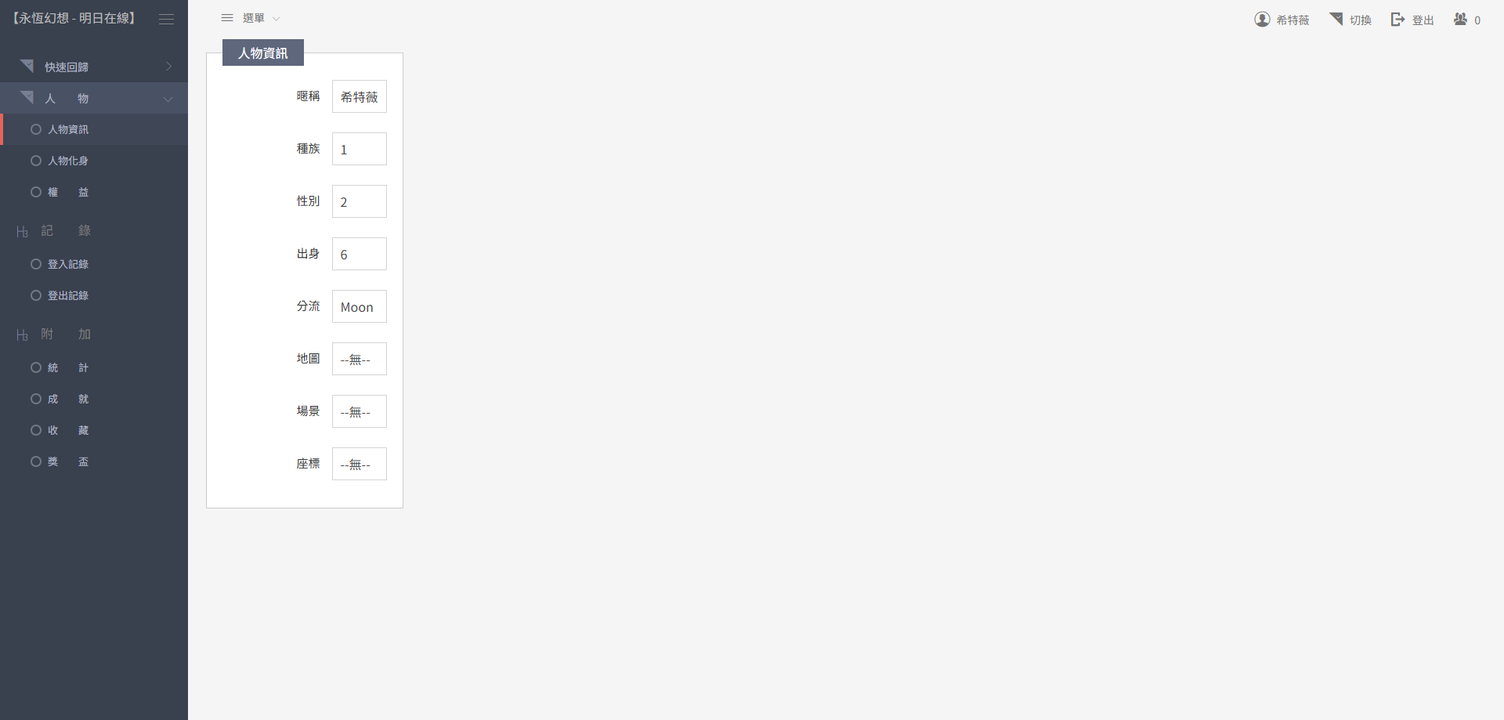Open 獎盃 page

pos(68,462)
